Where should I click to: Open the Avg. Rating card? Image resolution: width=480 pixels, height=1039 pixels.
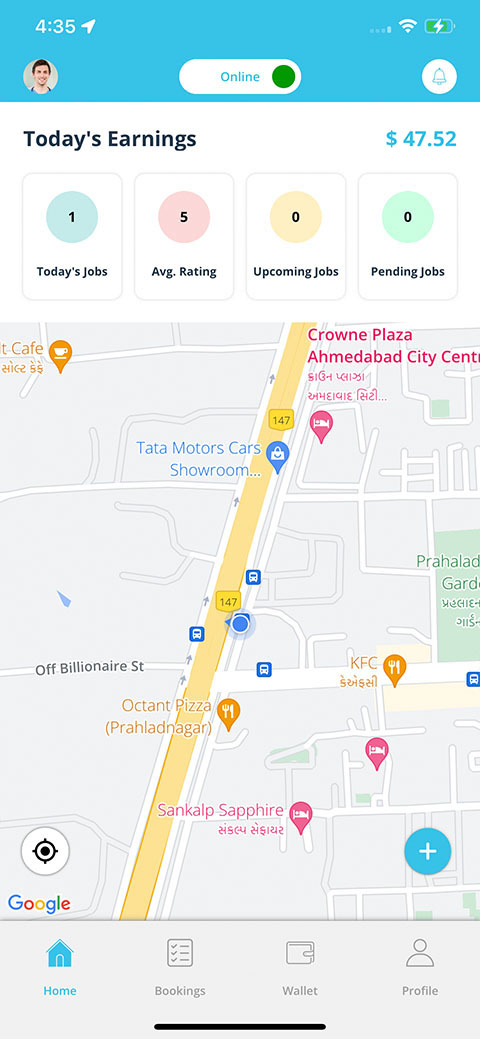point(184,237)
